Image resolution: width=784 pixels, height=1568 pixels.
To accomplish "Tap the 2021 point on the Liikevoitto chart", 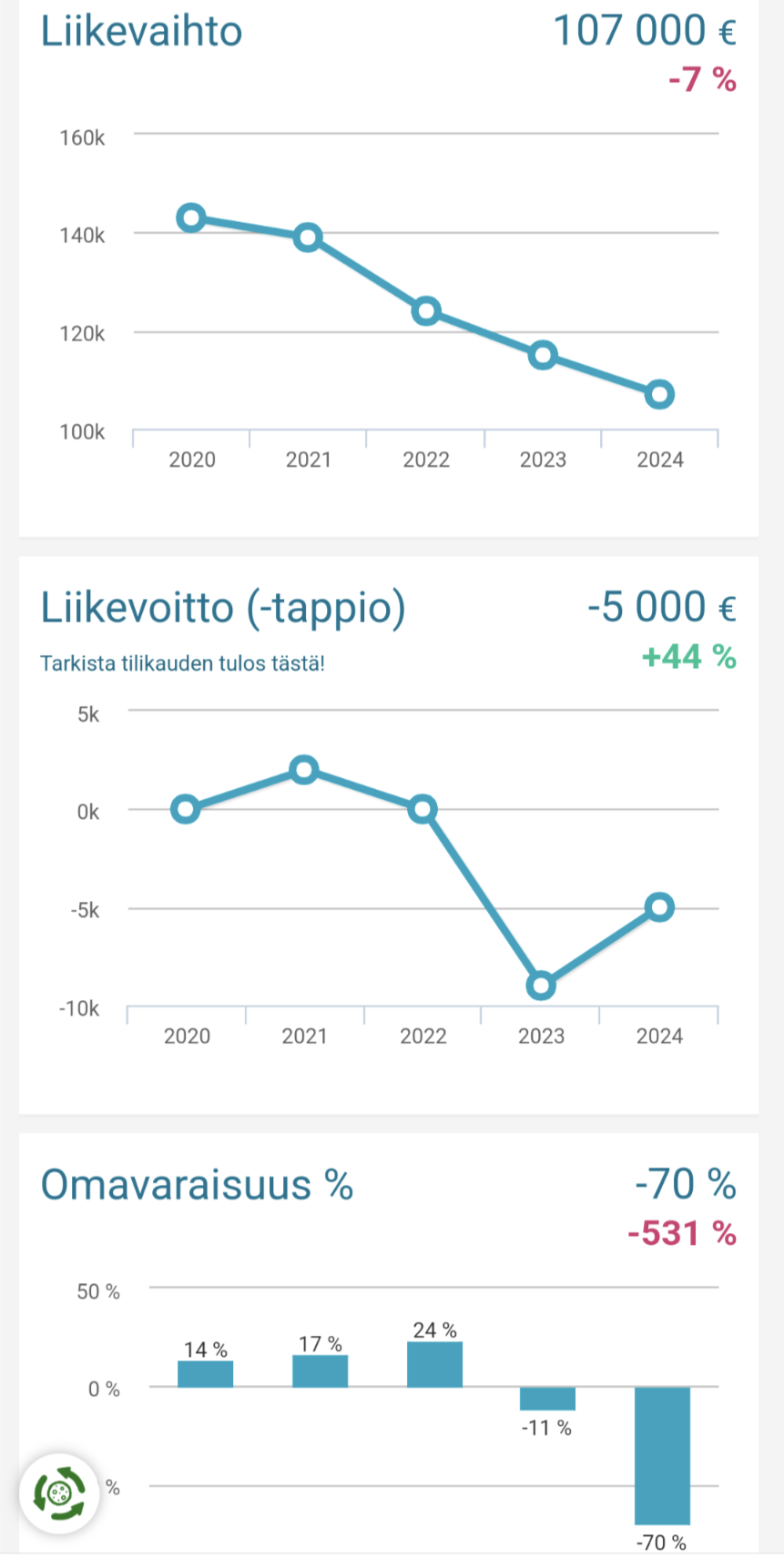I will click(x=304, y=770).
